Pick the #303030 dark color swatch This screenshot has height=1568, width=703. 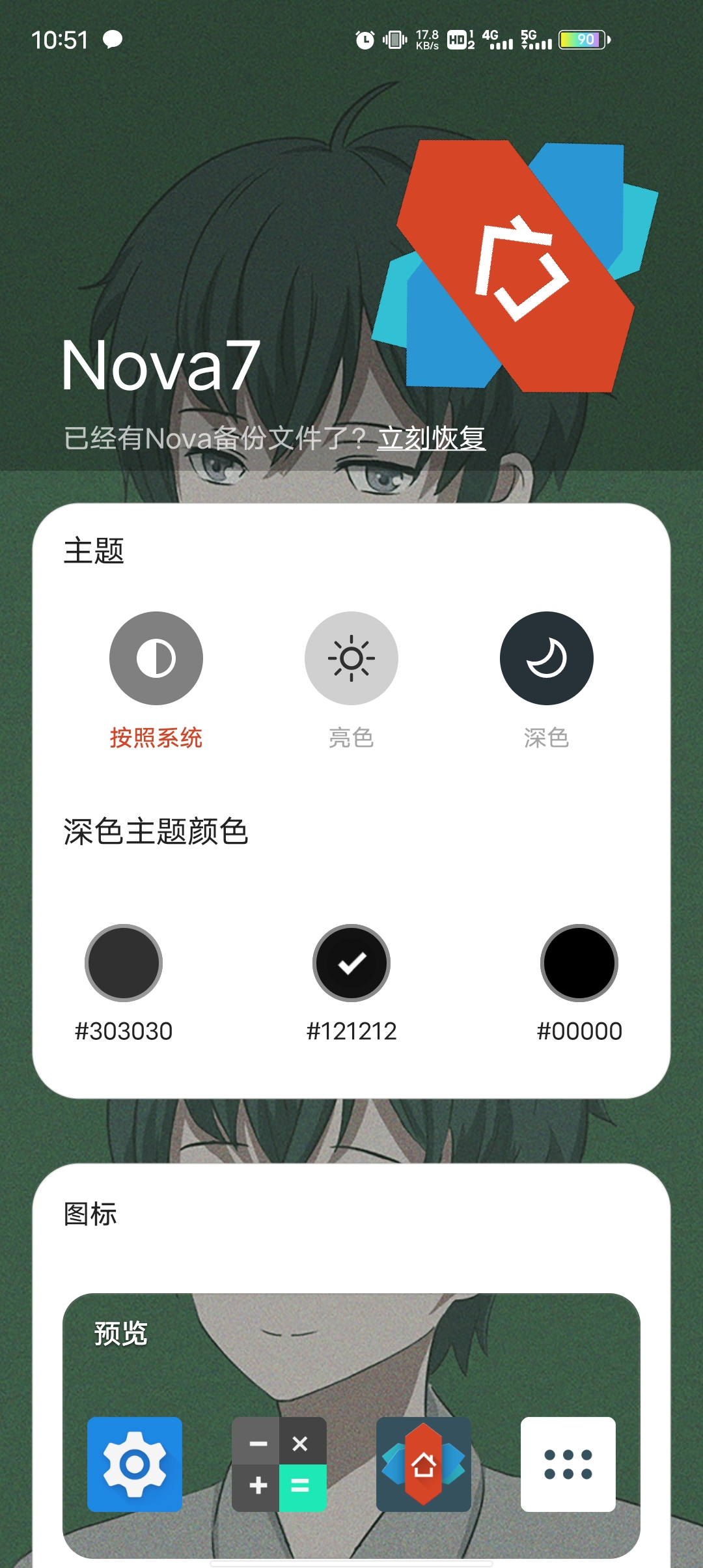coord(124,962)
